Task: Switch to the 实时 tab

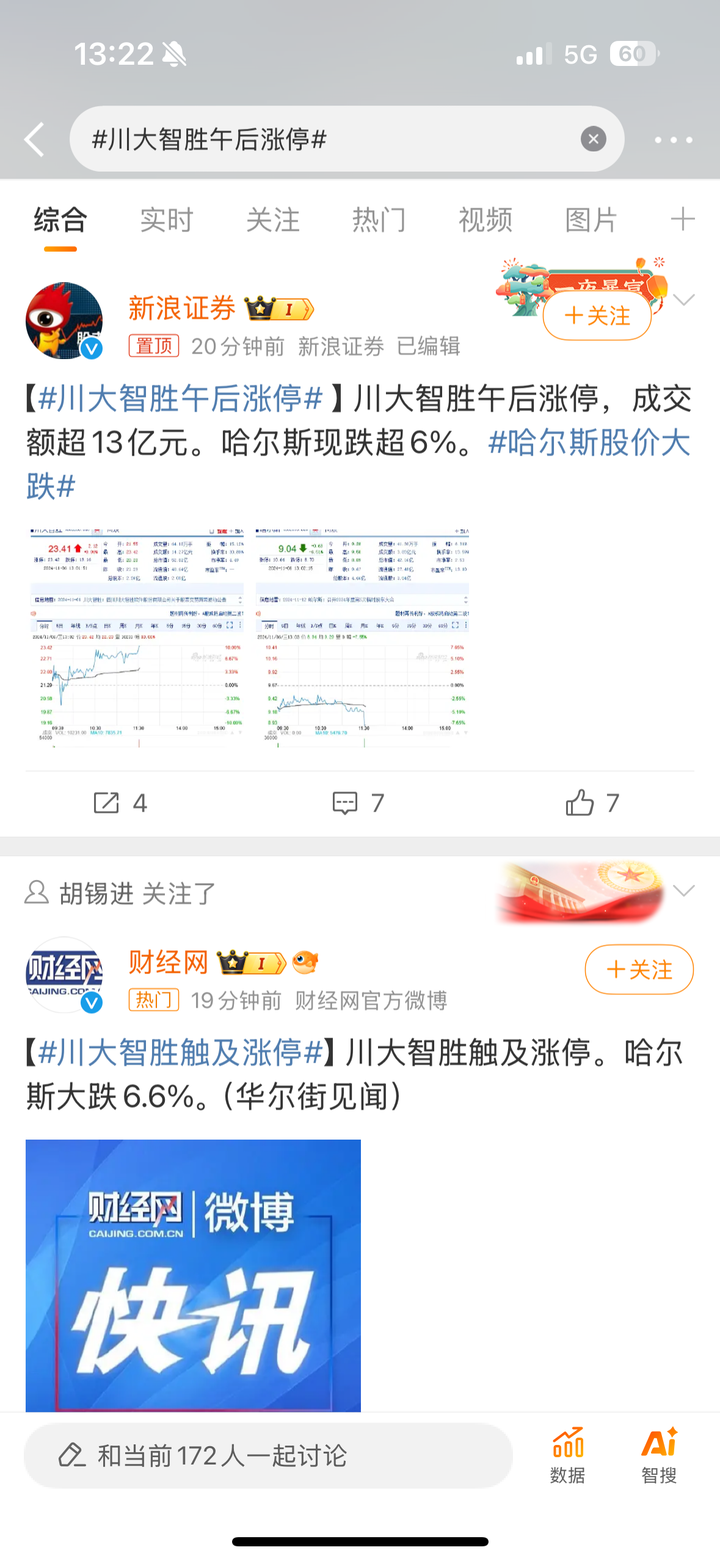Action: click(166, 220)
